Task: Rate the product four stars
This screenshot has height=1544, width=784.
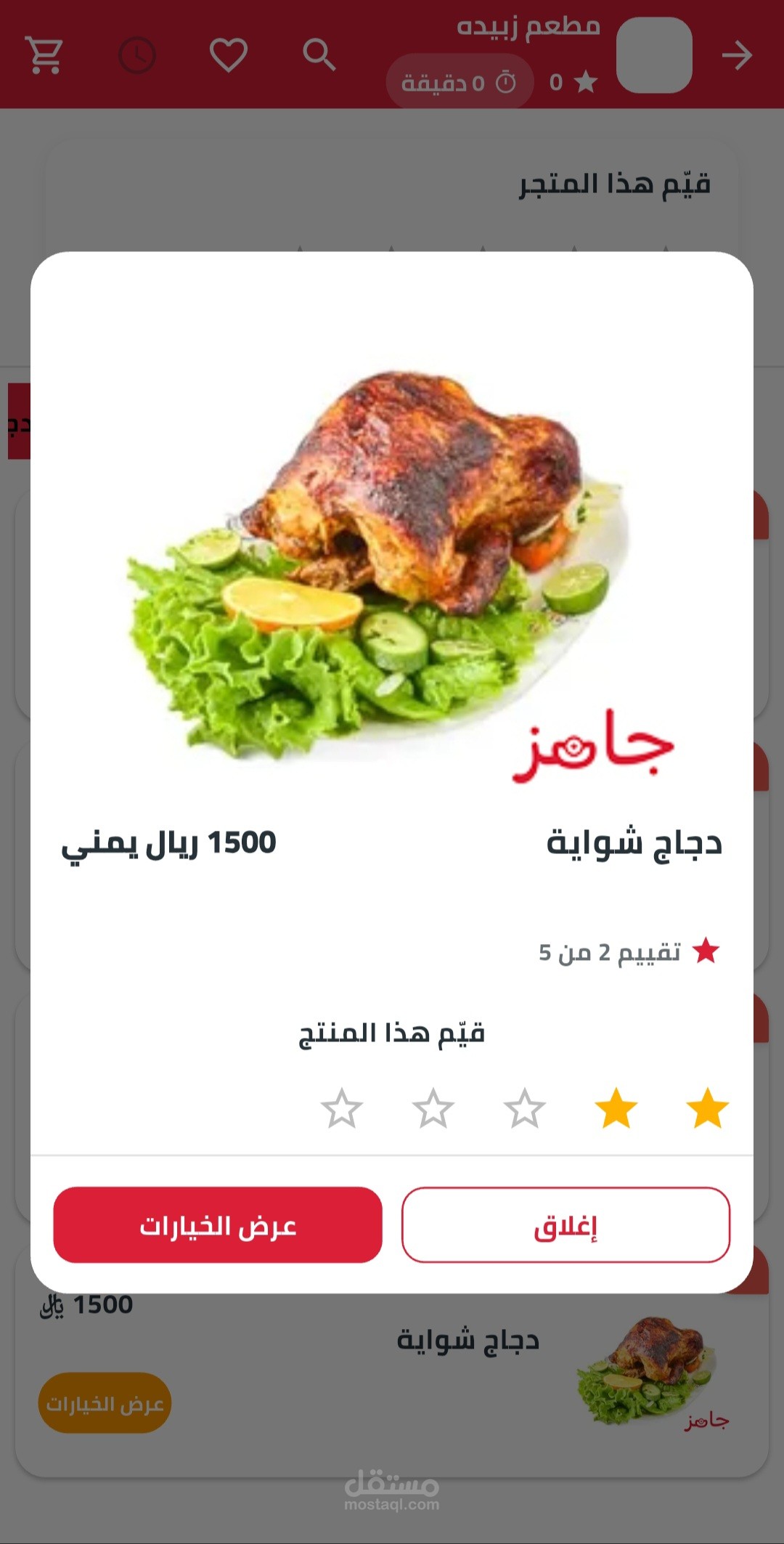Action: [433, 1109]
